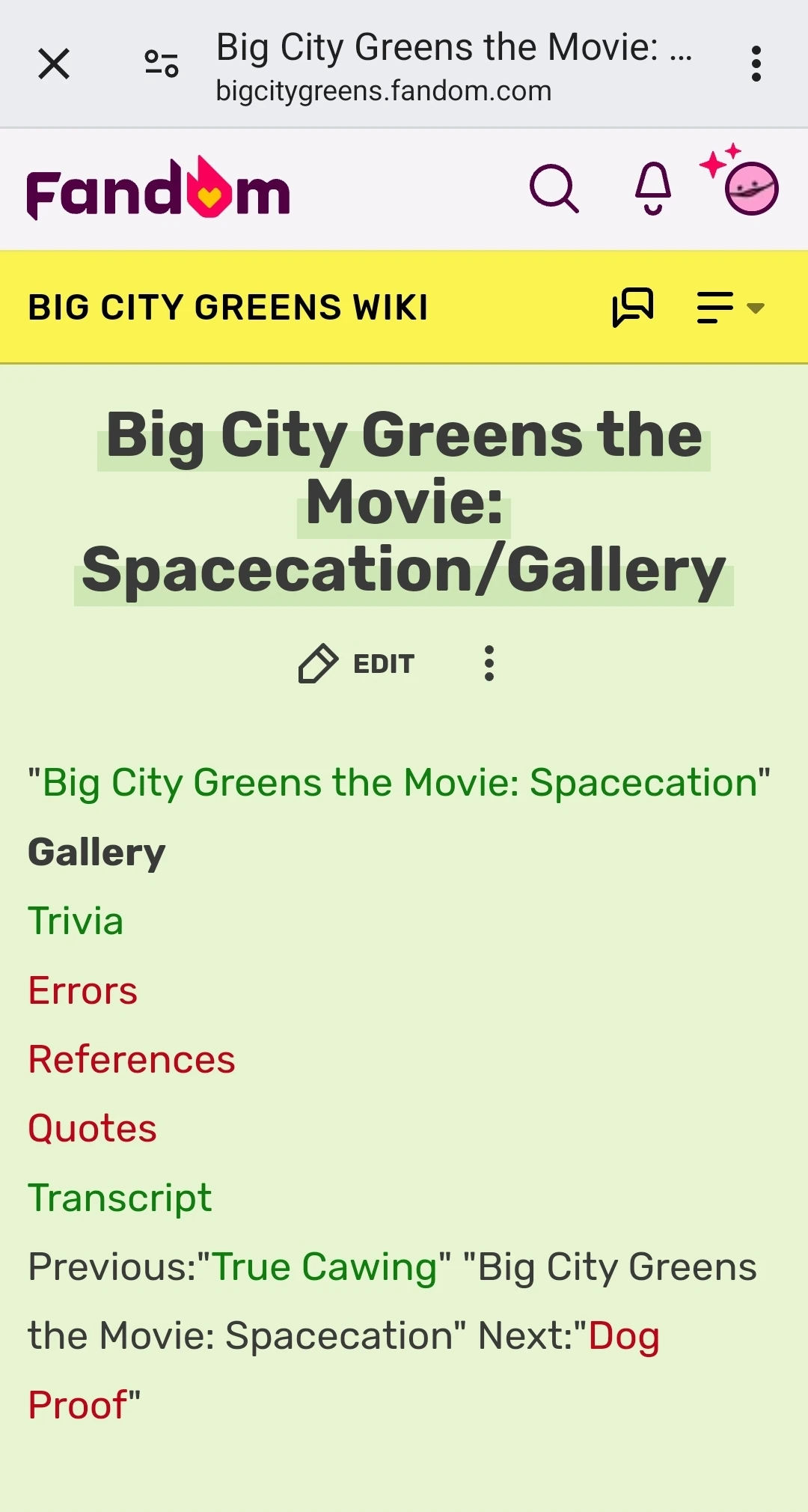Open the Quotes page
The image size is (808, 1512).
coord(93,1129)
